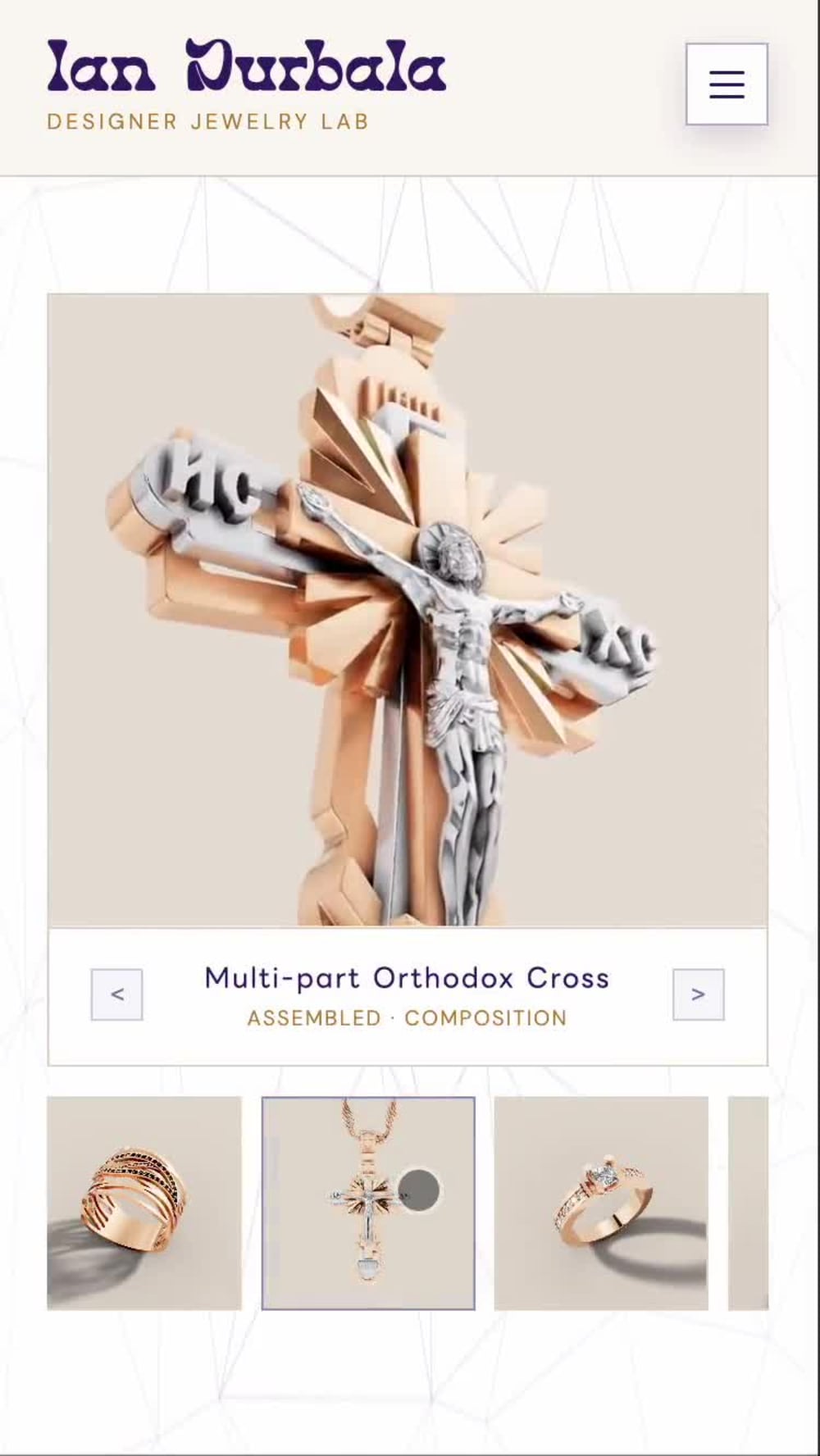Open the hamburger menu
The height and width of the screenshot is (1456, 820).
727,84
